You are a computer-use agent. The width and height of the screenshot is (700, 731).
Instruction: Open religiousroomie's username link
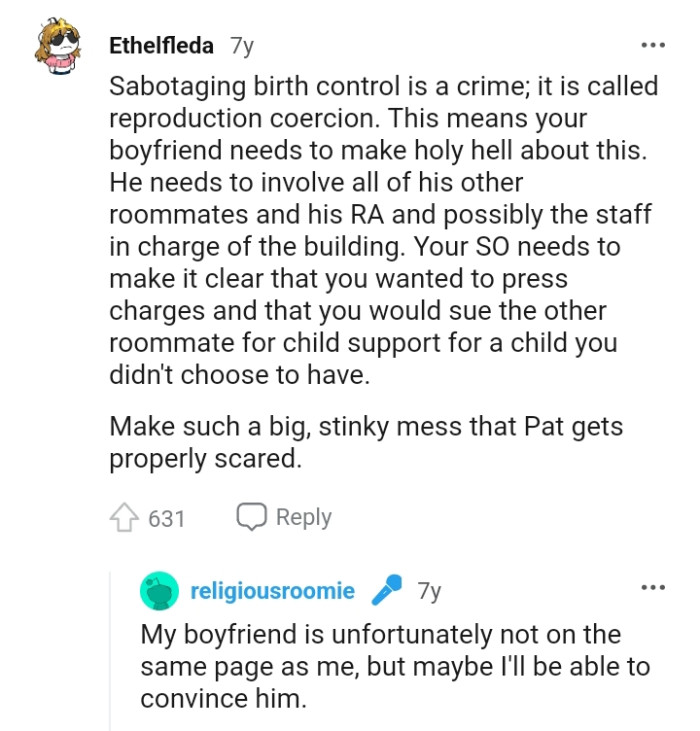pyautogui.click(x=272, y=591)
